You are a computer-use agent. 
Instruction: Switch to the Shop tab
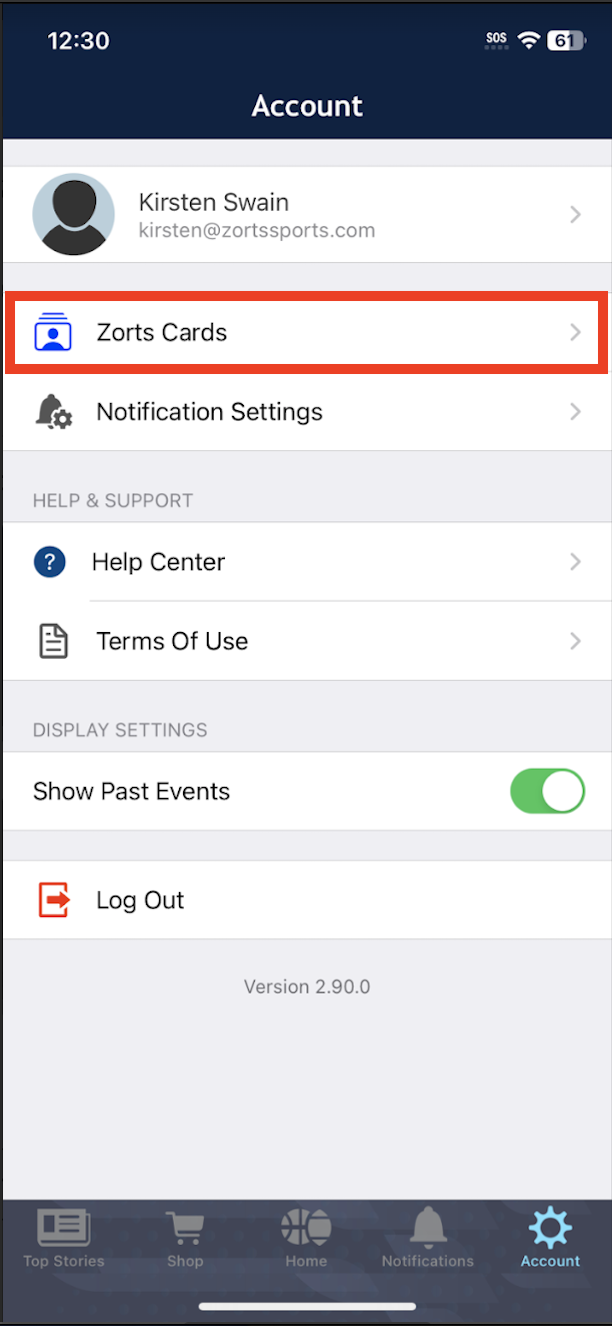coord(185,1238)
